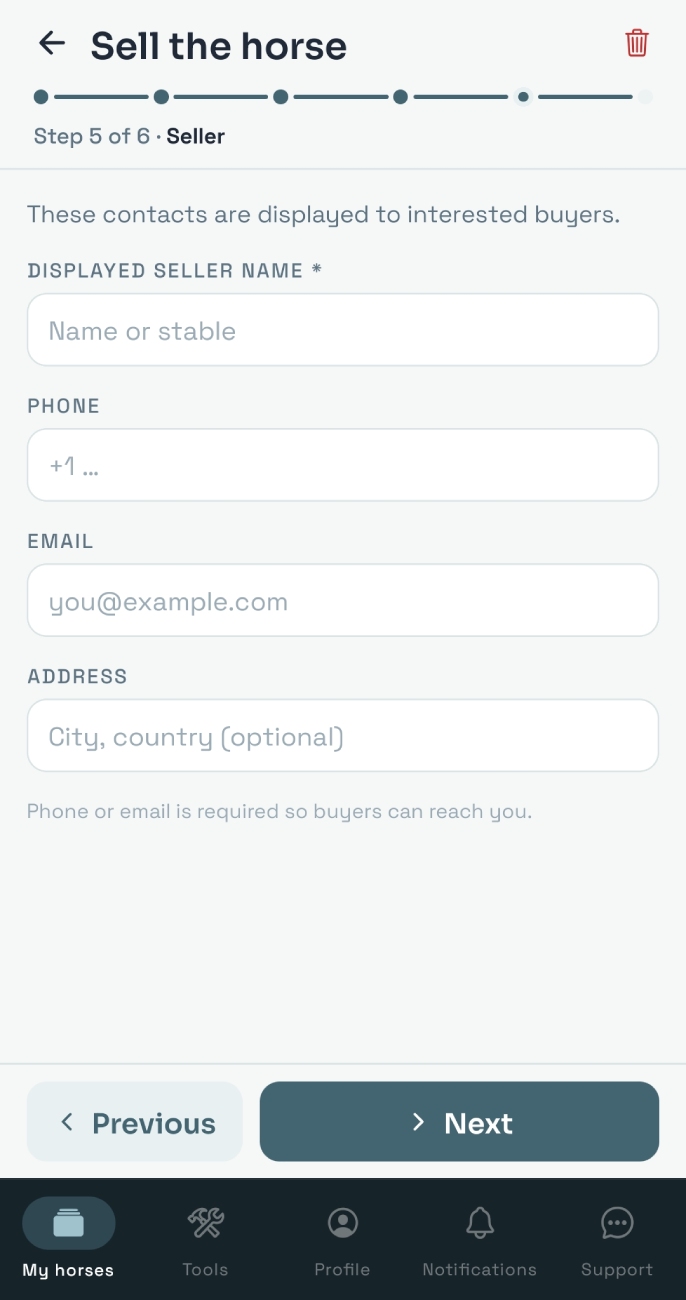Switch to the Tools tab

[206, 1240]
